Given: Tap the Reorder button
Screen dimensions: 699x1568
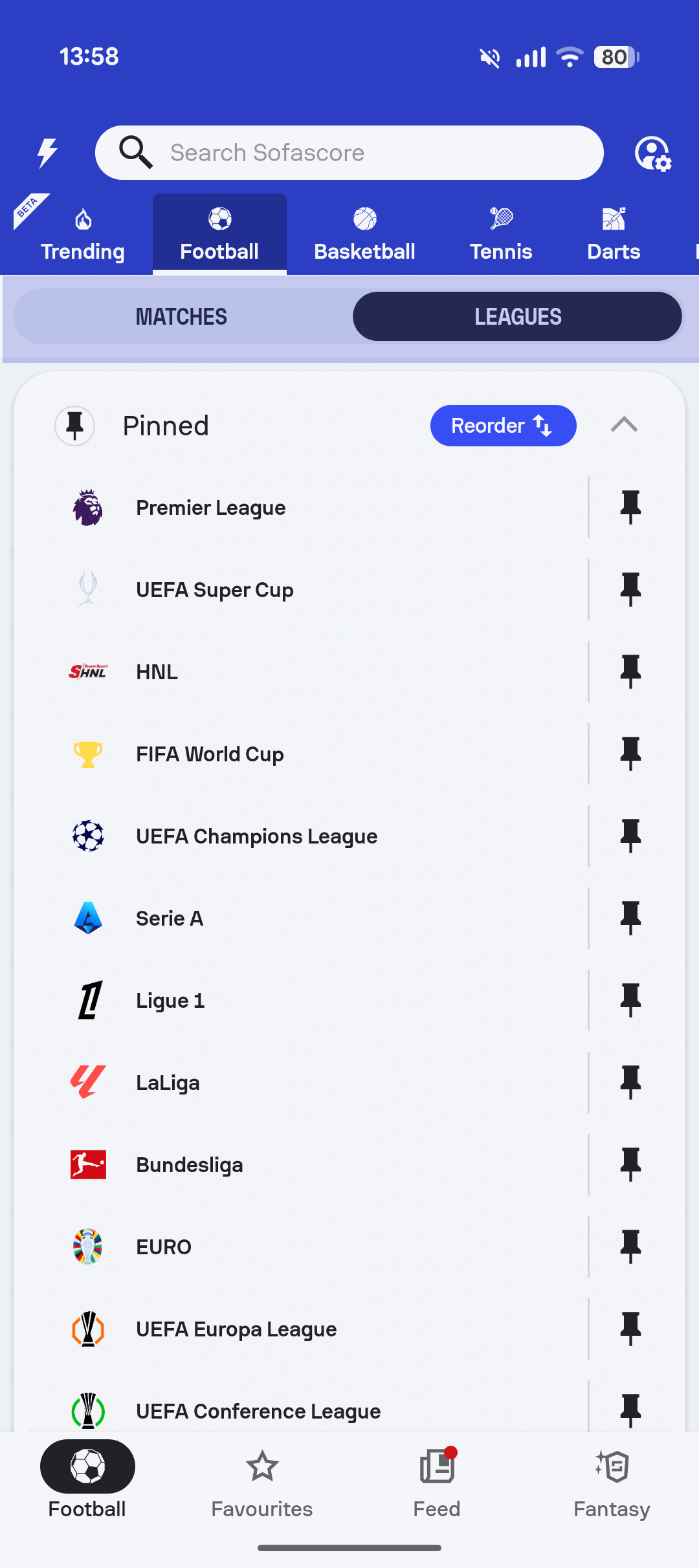Looking at the screenshot, I should [x=503, y=426].
